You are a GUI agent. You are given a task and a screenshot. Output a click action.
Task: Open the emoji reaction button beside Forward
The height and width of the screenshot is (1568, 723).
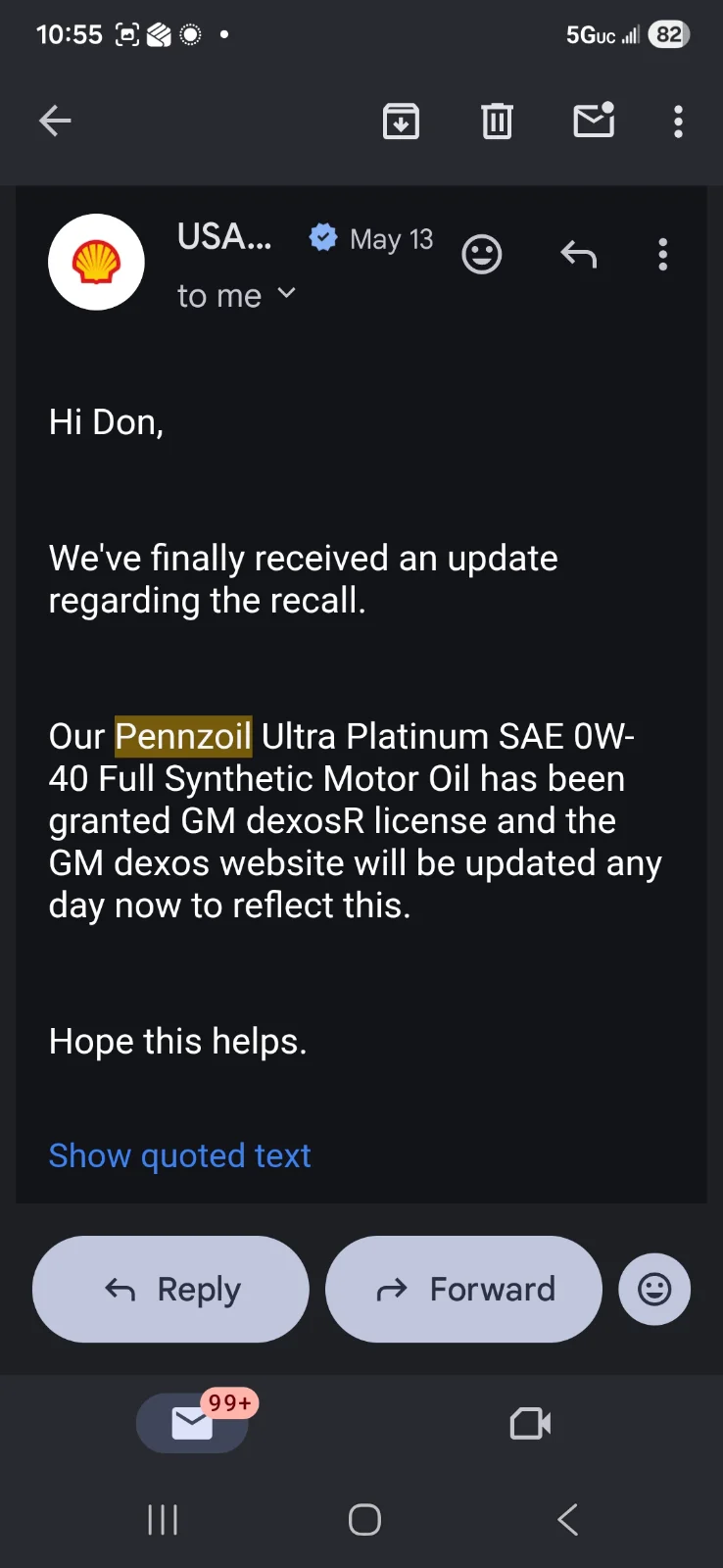(654, 1289)
